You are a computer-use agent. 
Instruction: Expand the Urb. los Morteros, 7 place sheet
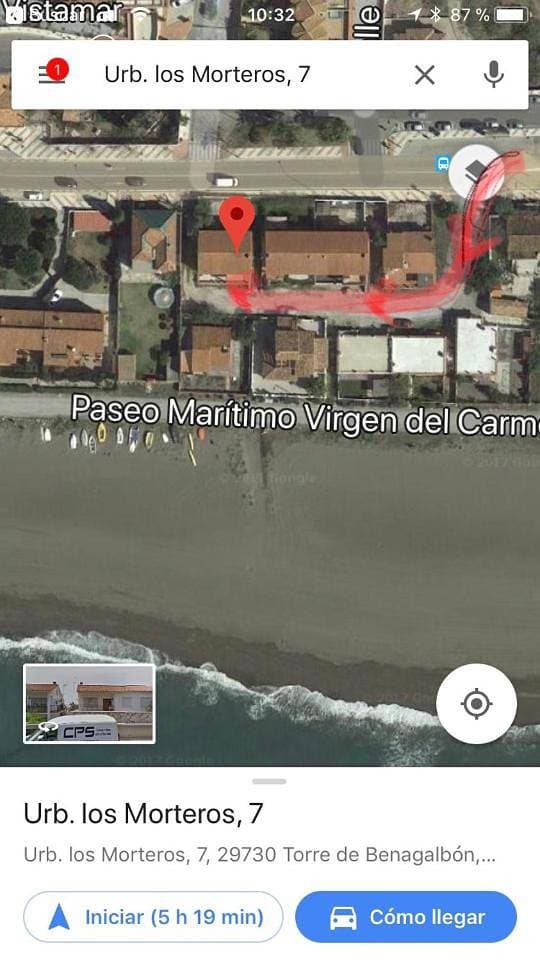tap(269, 781)
